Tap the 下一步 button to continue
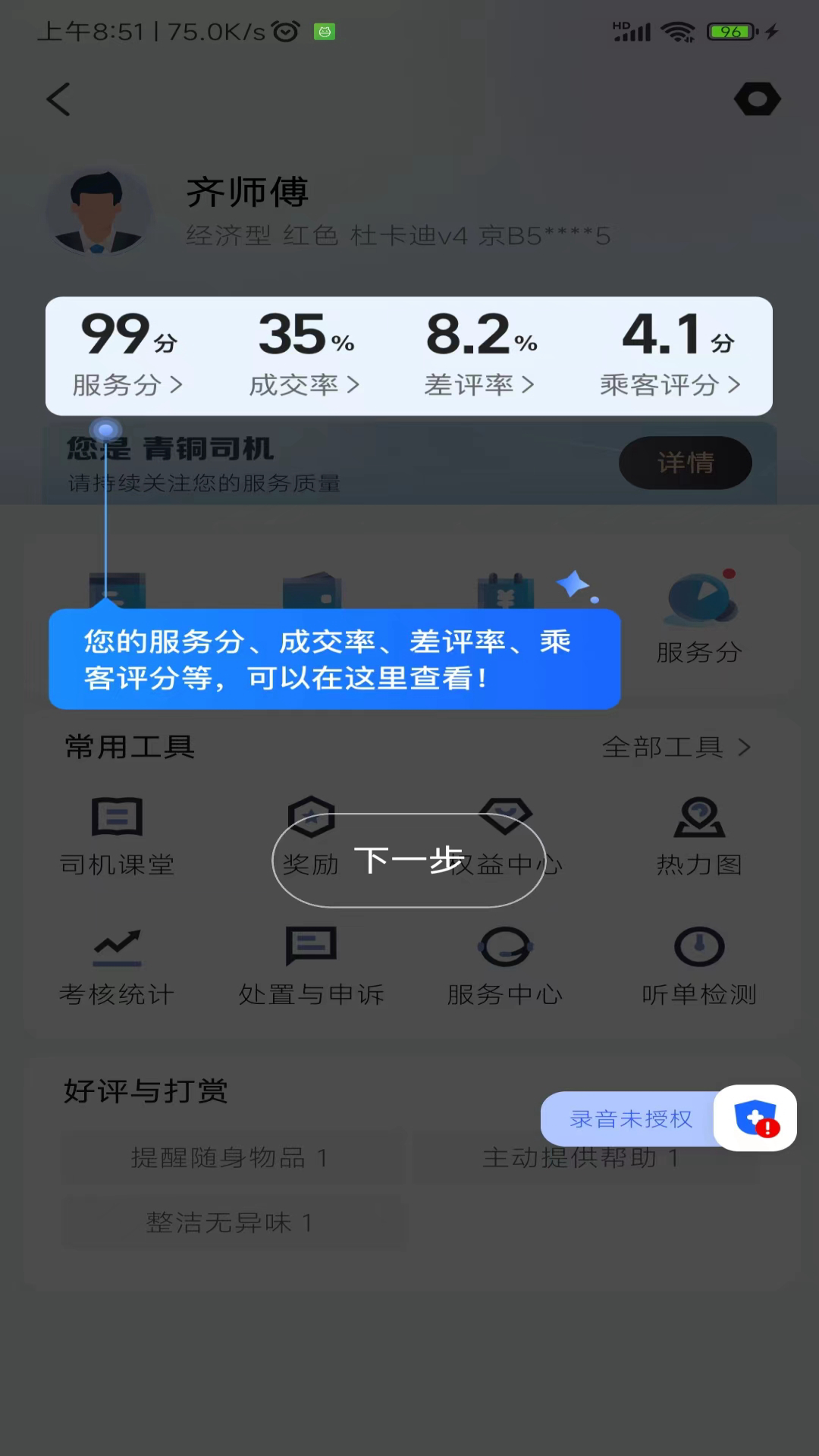This screenshot has height=1456, width=819. pyautogui.click(x=409, y=860)
